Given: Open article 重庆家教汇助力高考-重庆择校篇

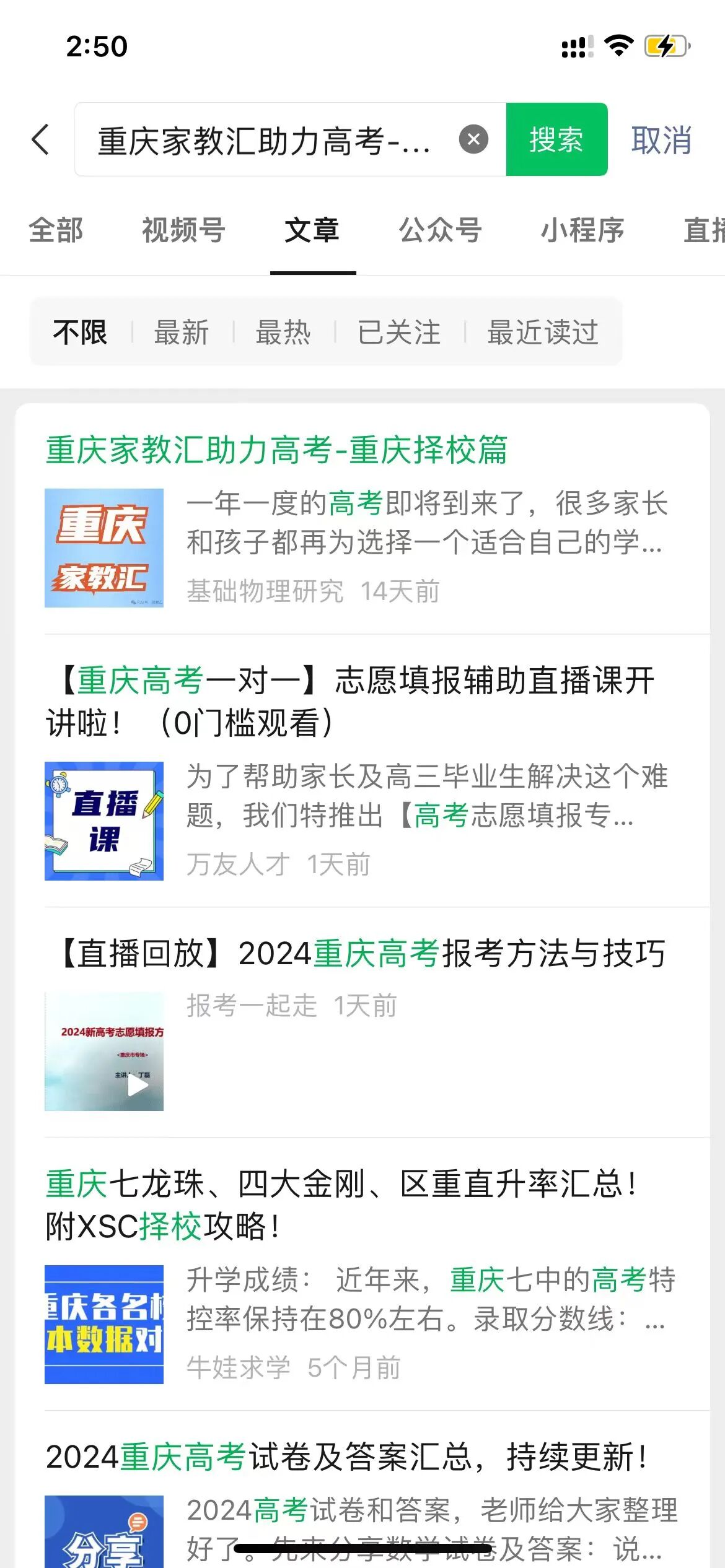Looking at the screenshot, I should 277,450.
